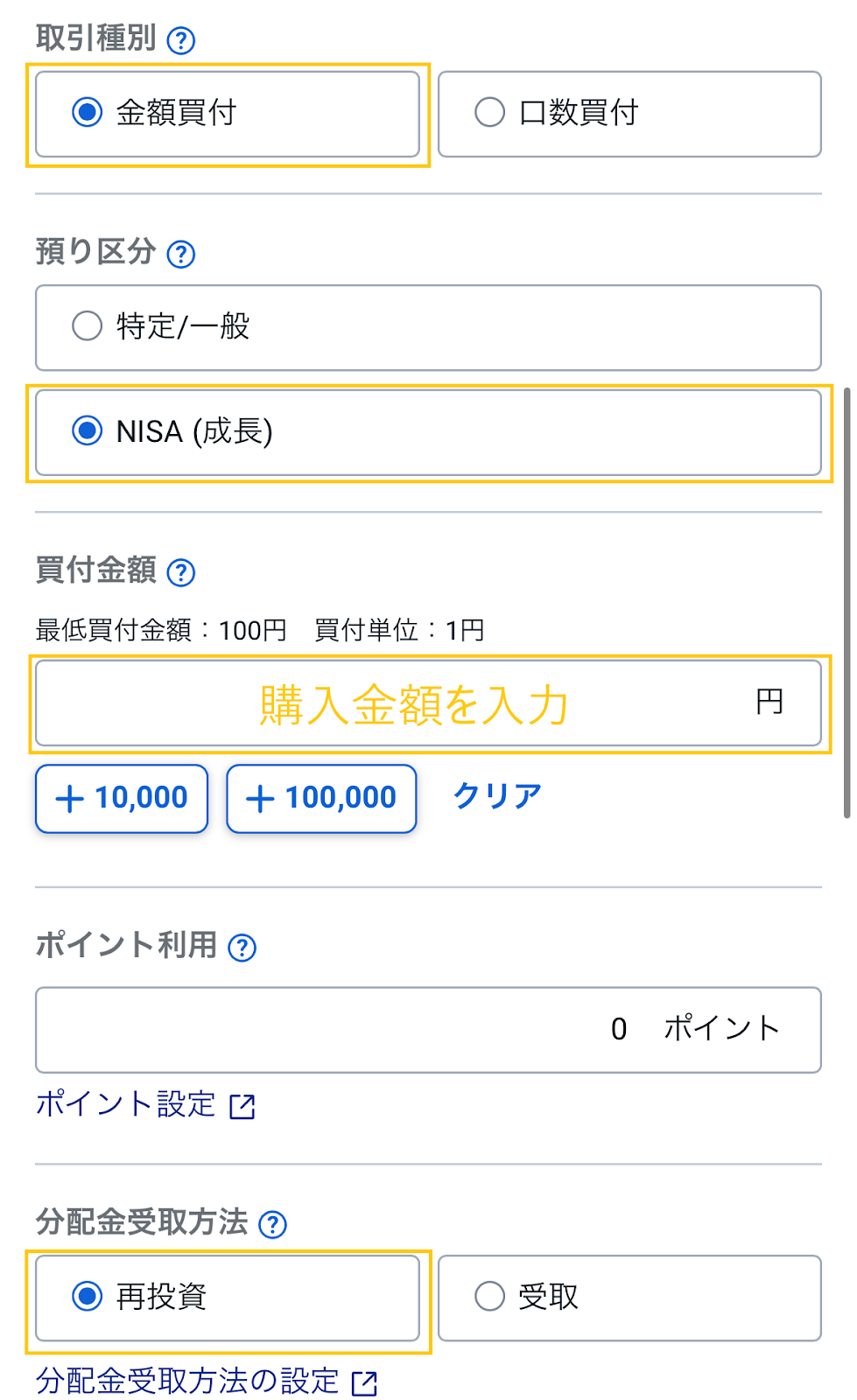Open help icon next to 預り区分

pos(181,254)
